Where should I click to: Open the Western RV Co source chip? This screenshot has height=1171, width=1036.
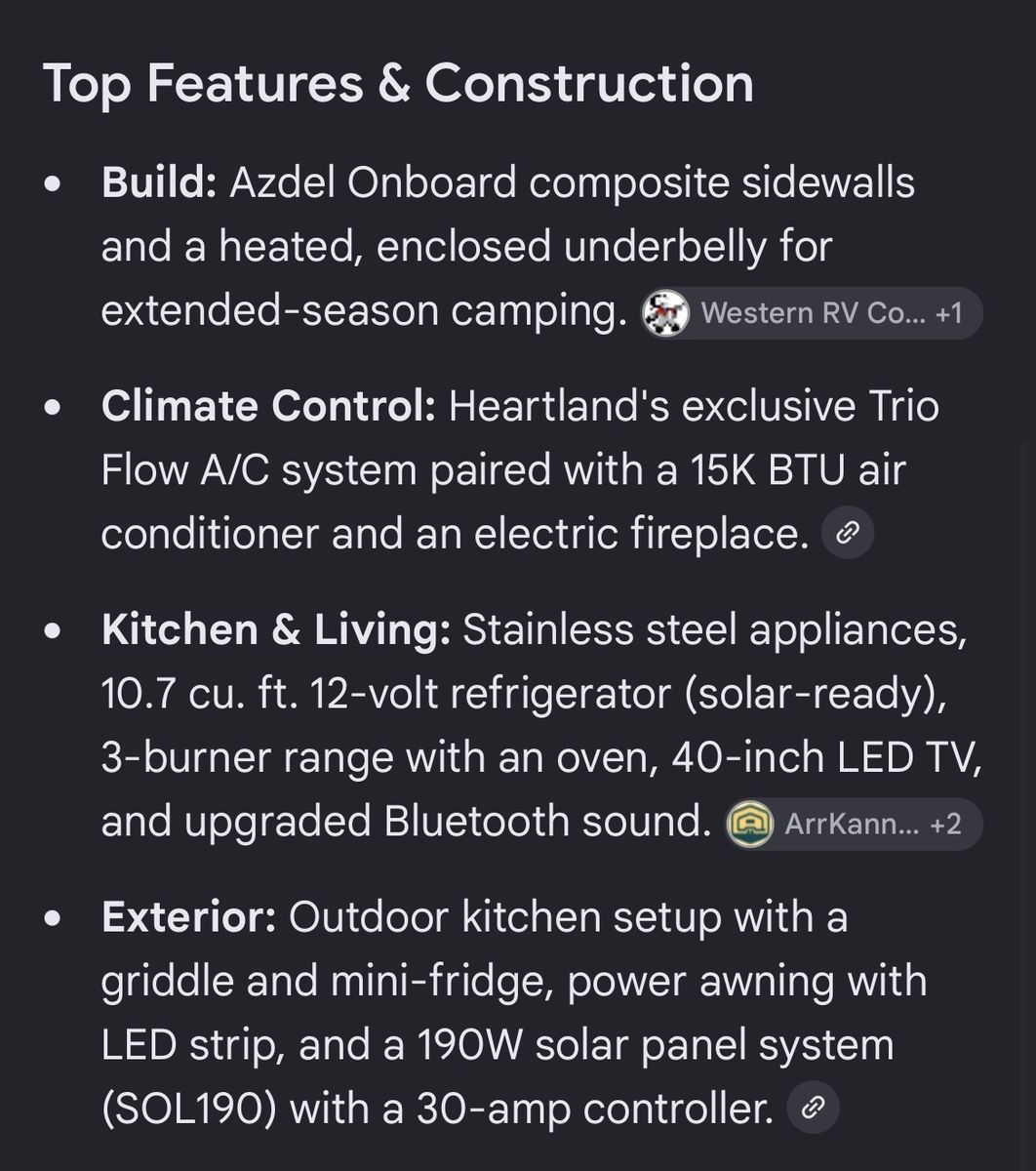[x=811, y=313]
